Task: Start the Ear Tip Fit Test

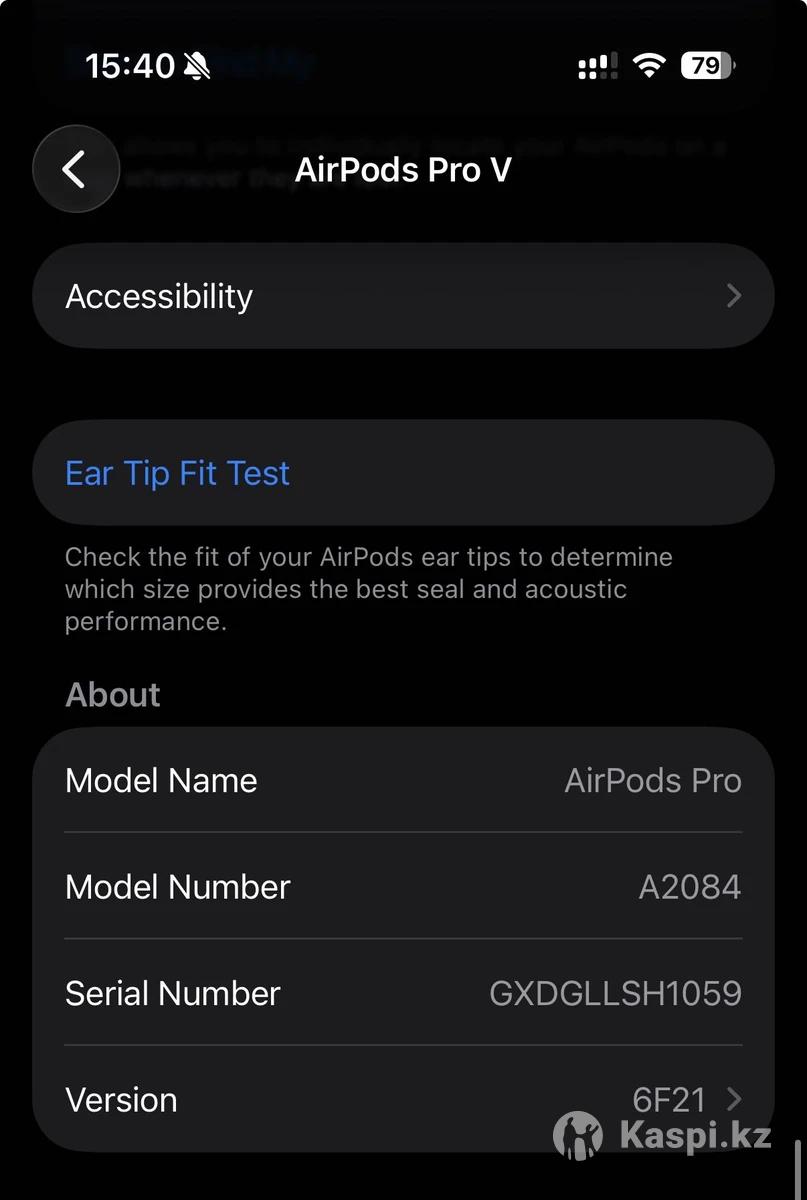Action: click(x=178, y=473)
